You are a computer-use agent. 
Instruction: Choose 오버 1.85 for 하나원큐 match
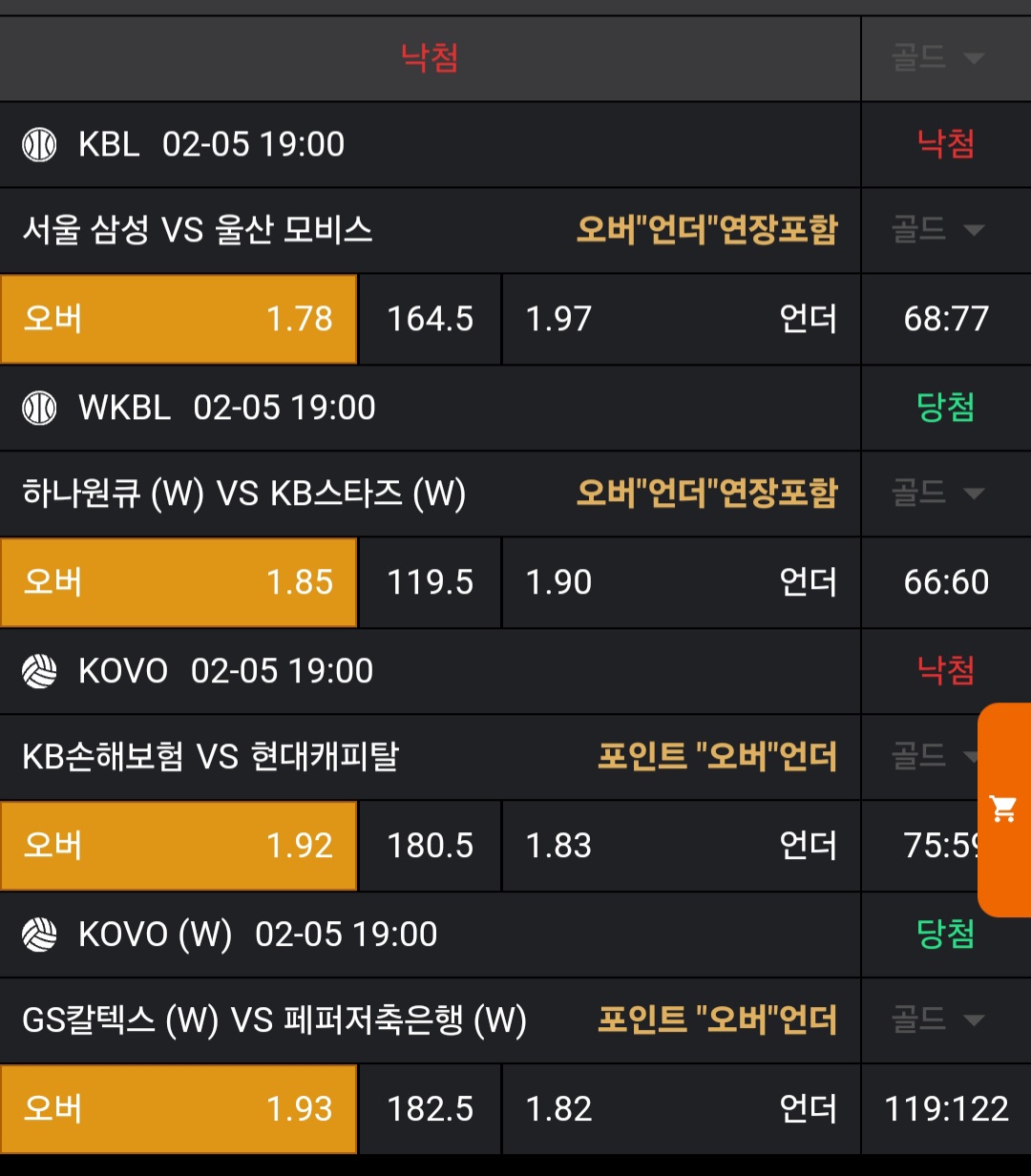(x=179, y=582)
